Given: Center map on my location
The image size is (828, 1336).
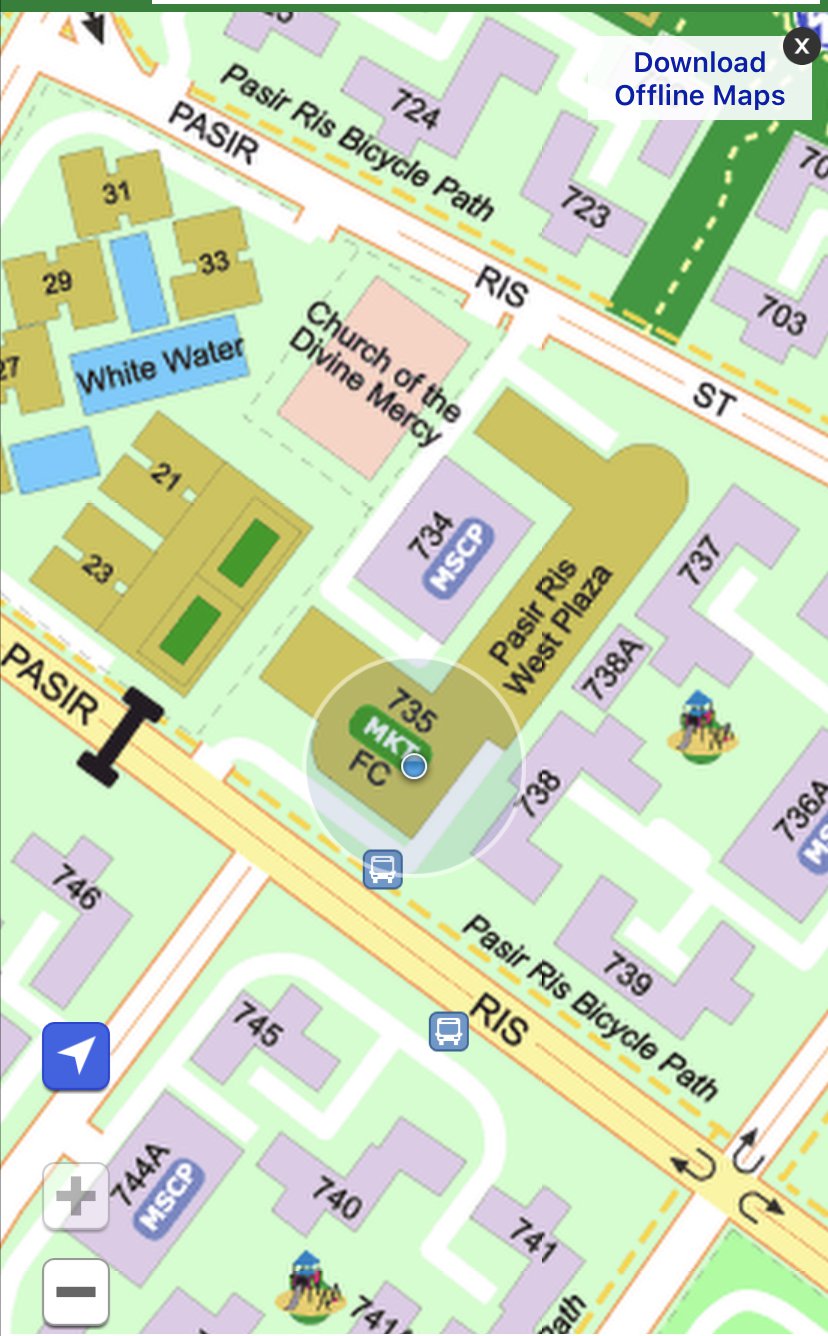Looking at the screenshot, I should tap(76, 1055).
